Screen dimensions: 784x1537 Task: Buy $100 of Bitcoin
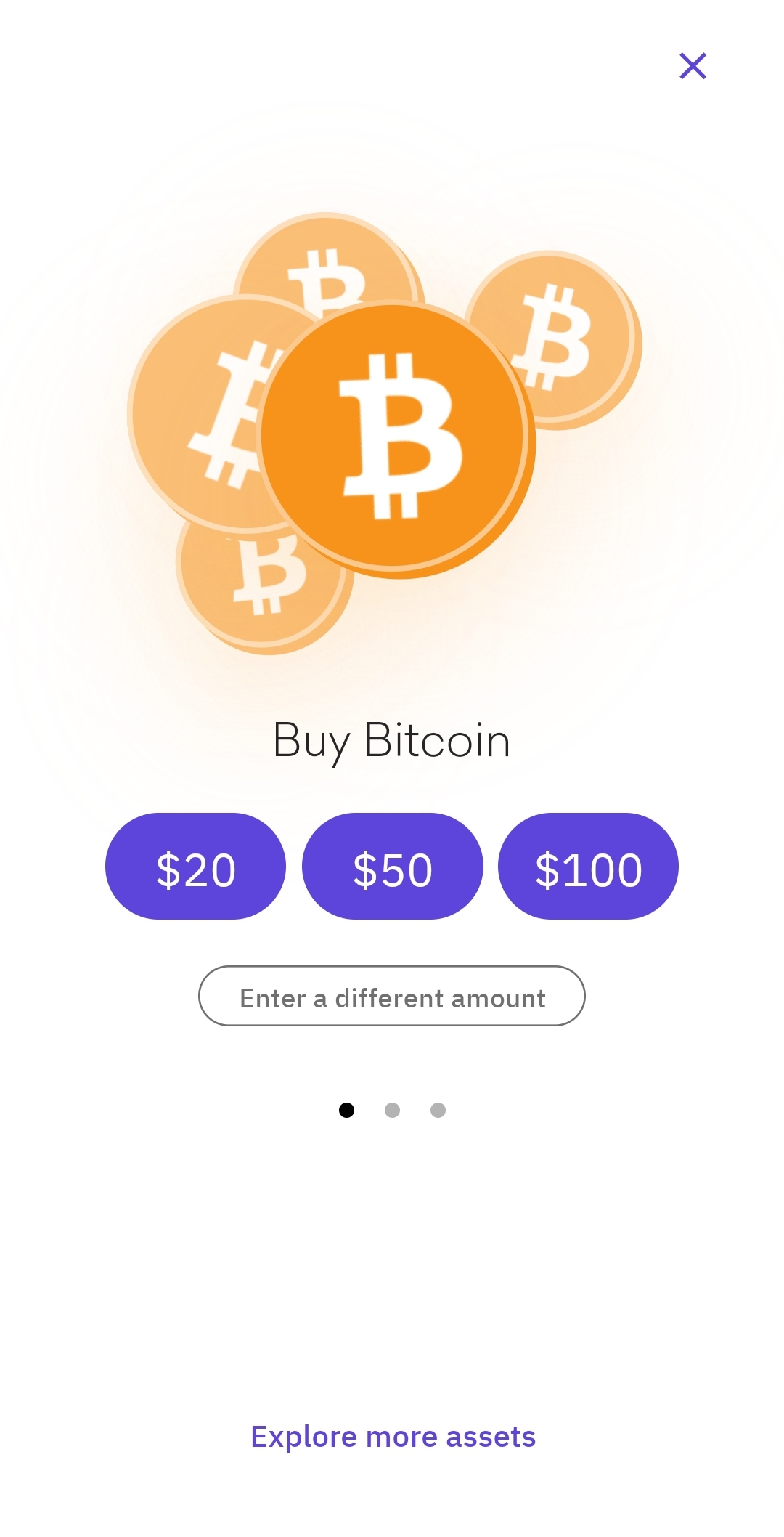click(588, 866)
